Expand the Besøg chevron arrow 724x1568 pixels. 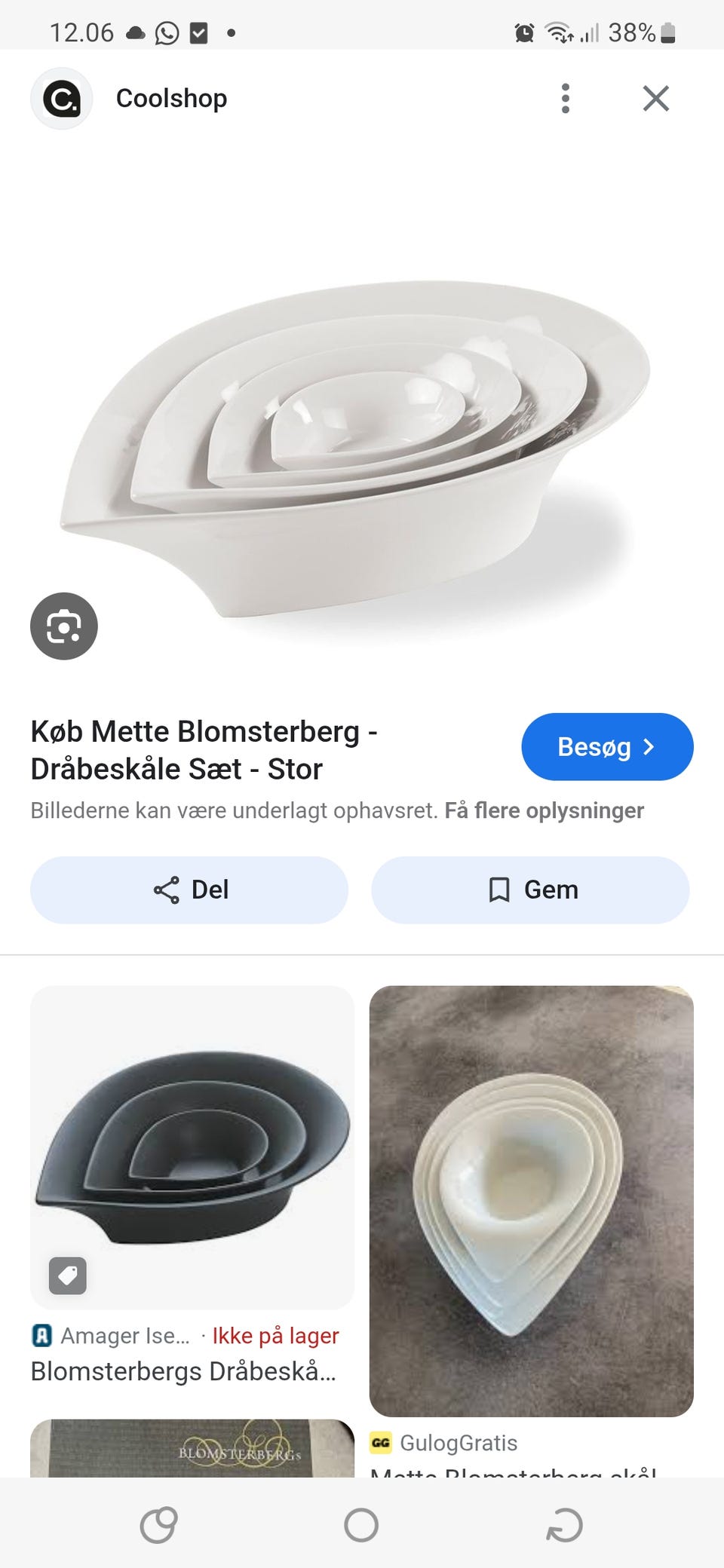point(649,746)
